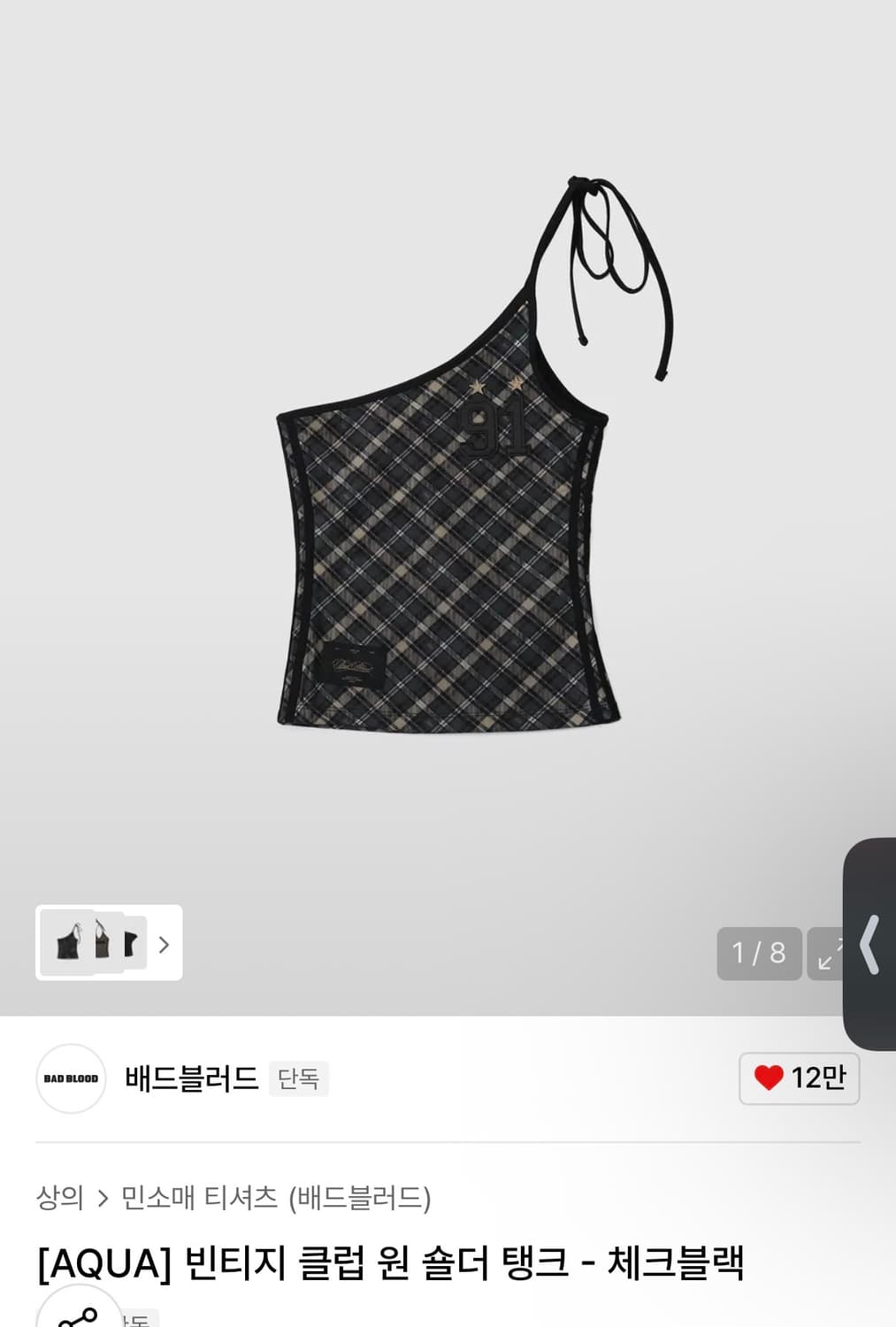The image size is (896, 1327).
Task: Tap the red heart icon
Action: click(771, 1079)
